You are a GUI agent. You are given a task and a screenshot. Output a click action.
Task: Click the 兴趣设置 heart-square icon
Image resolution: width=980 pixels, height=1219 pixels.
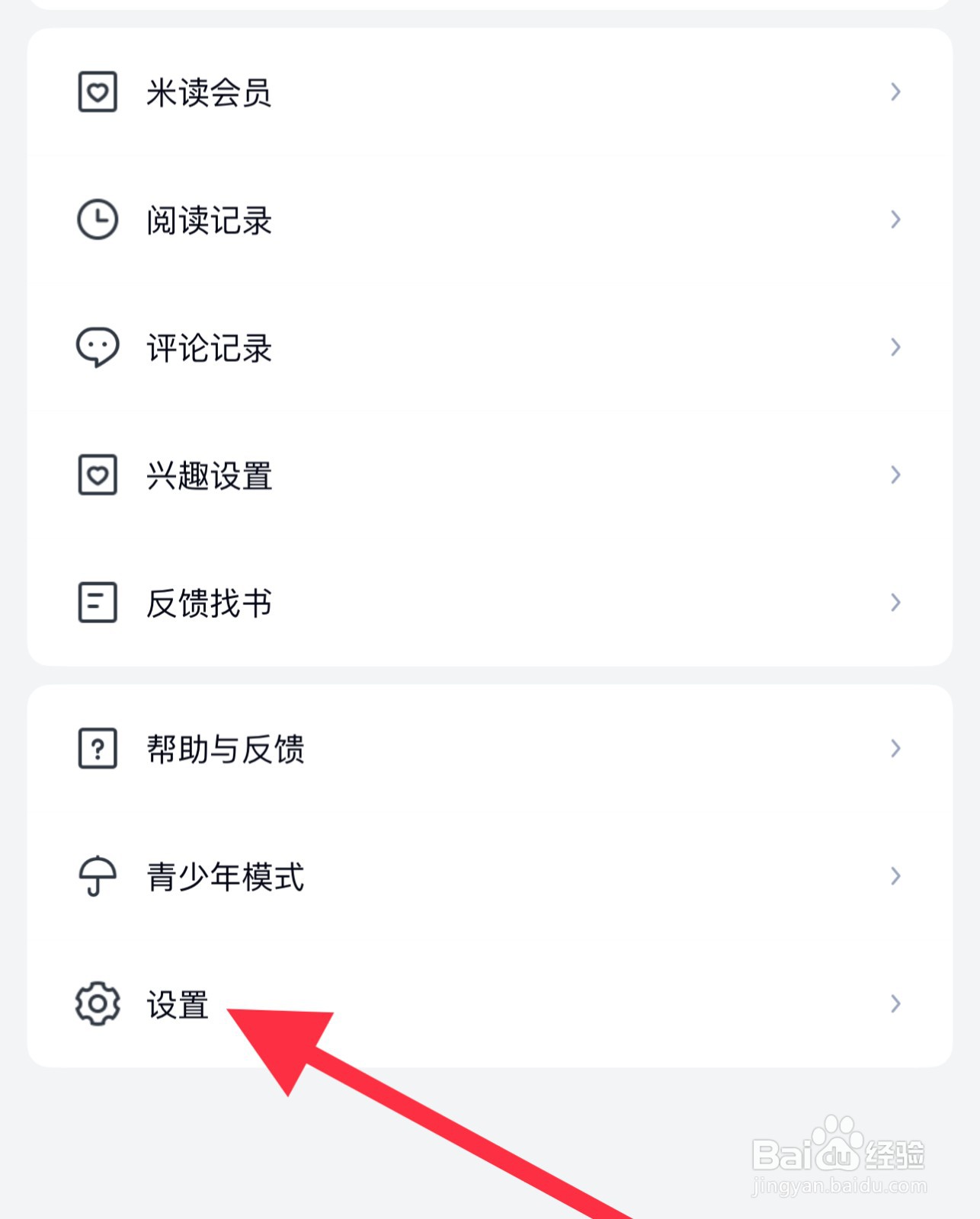[x=95, y=475]
